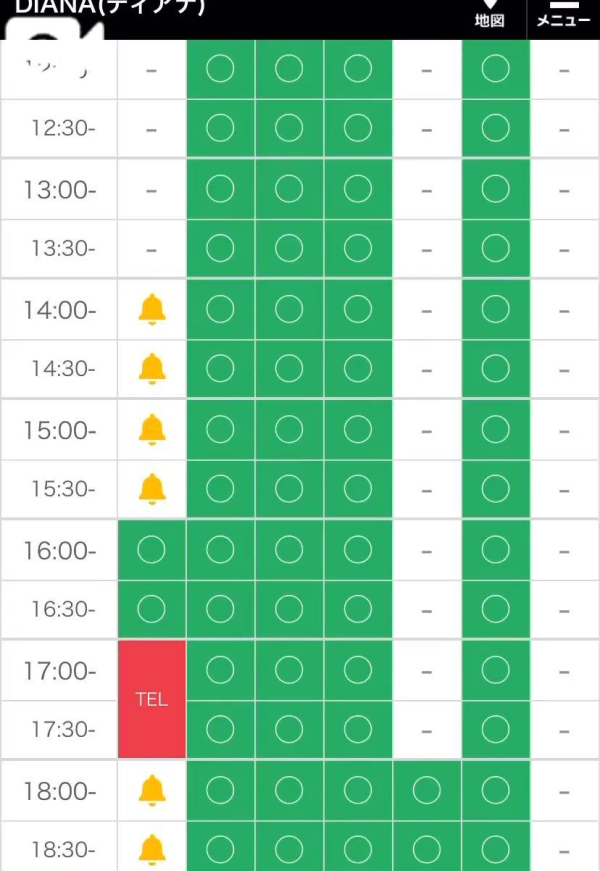Open the 地図 map button
This screenshot has height=871, width=600.
tap(489, 14)
